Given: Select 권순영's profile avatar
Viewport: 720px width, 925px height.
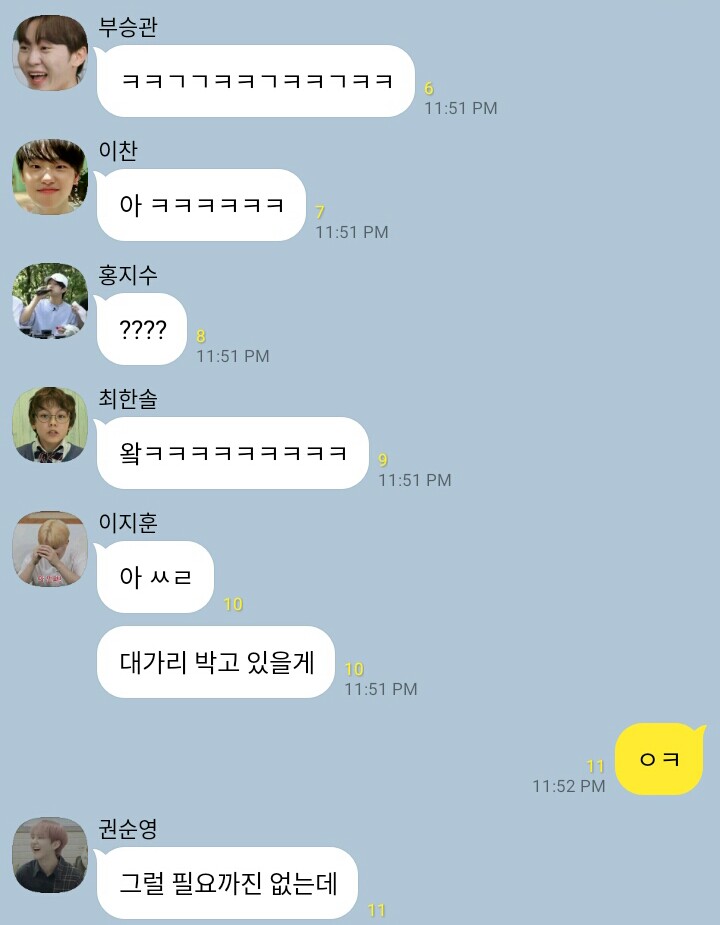Looking at the screenshot, I should [x=50, y=855].
